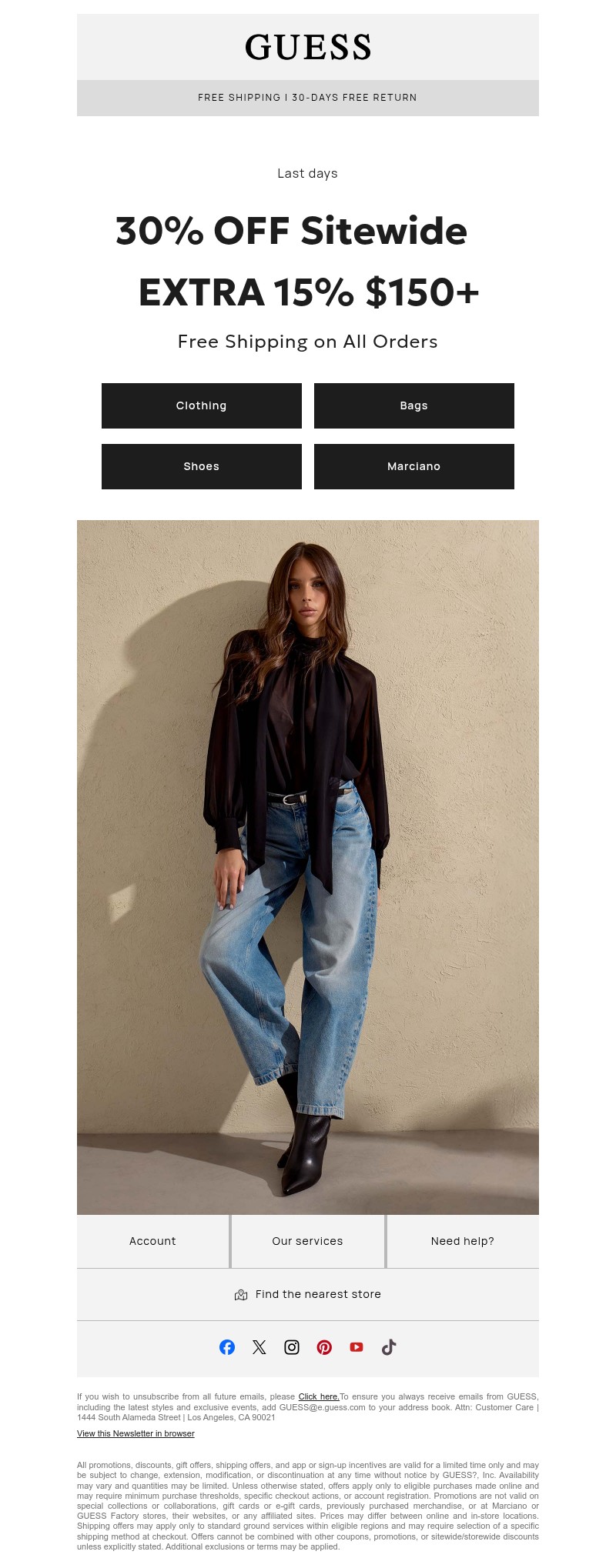Open Our services
This screenshot has width=616, height=1568.
click(307, 1241)
